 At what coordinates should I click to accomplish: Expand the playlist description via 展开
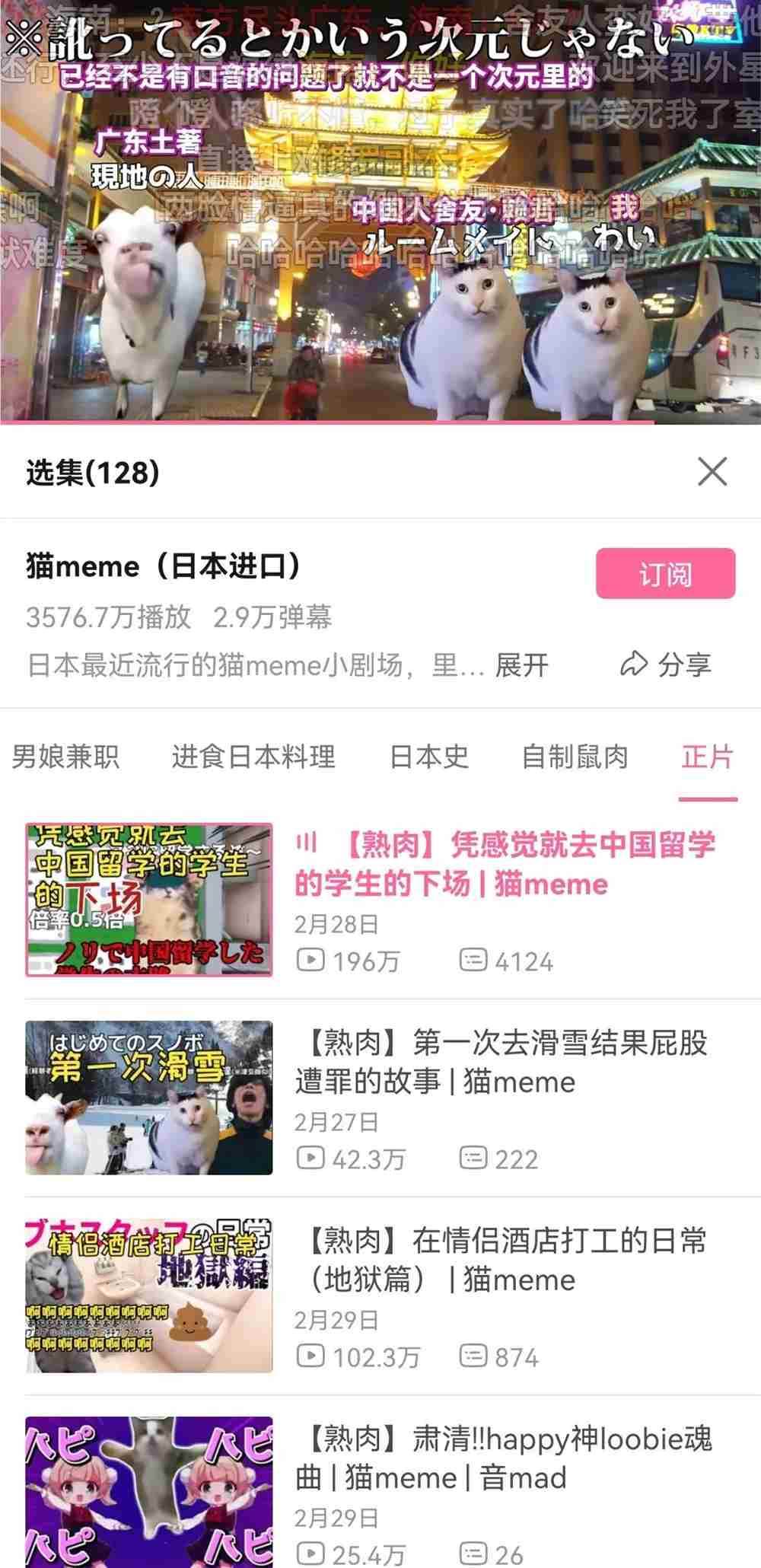[x=521, y=664]
